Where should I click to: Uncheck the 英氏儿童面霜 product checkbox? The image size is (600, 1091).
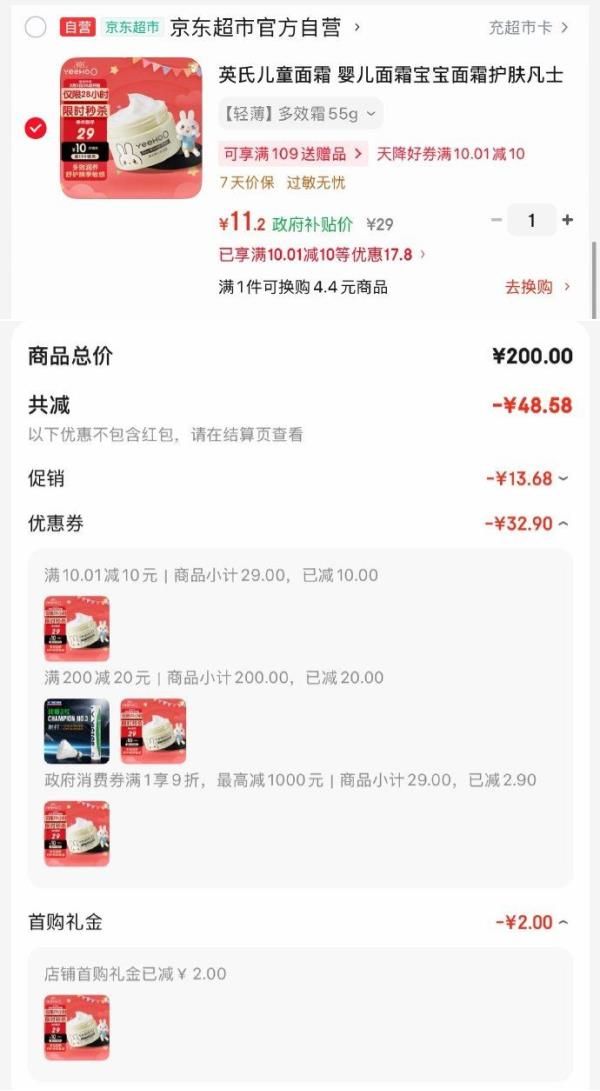click(x=36, y=128)
